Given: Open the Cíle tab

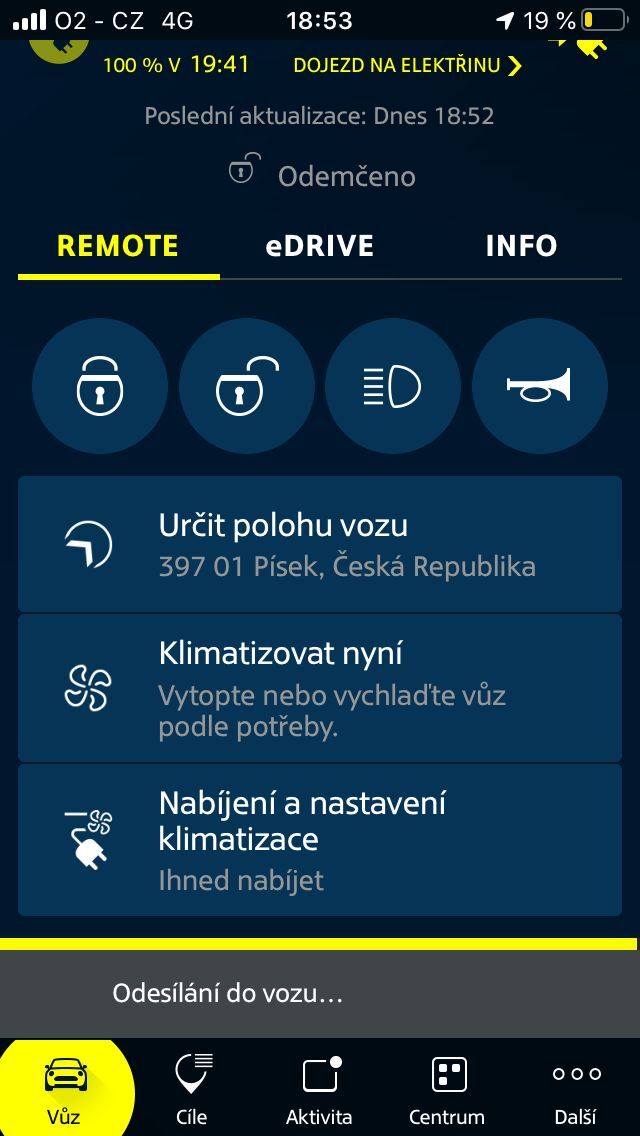Looking at the screenshot, I should coord(192,1090).
